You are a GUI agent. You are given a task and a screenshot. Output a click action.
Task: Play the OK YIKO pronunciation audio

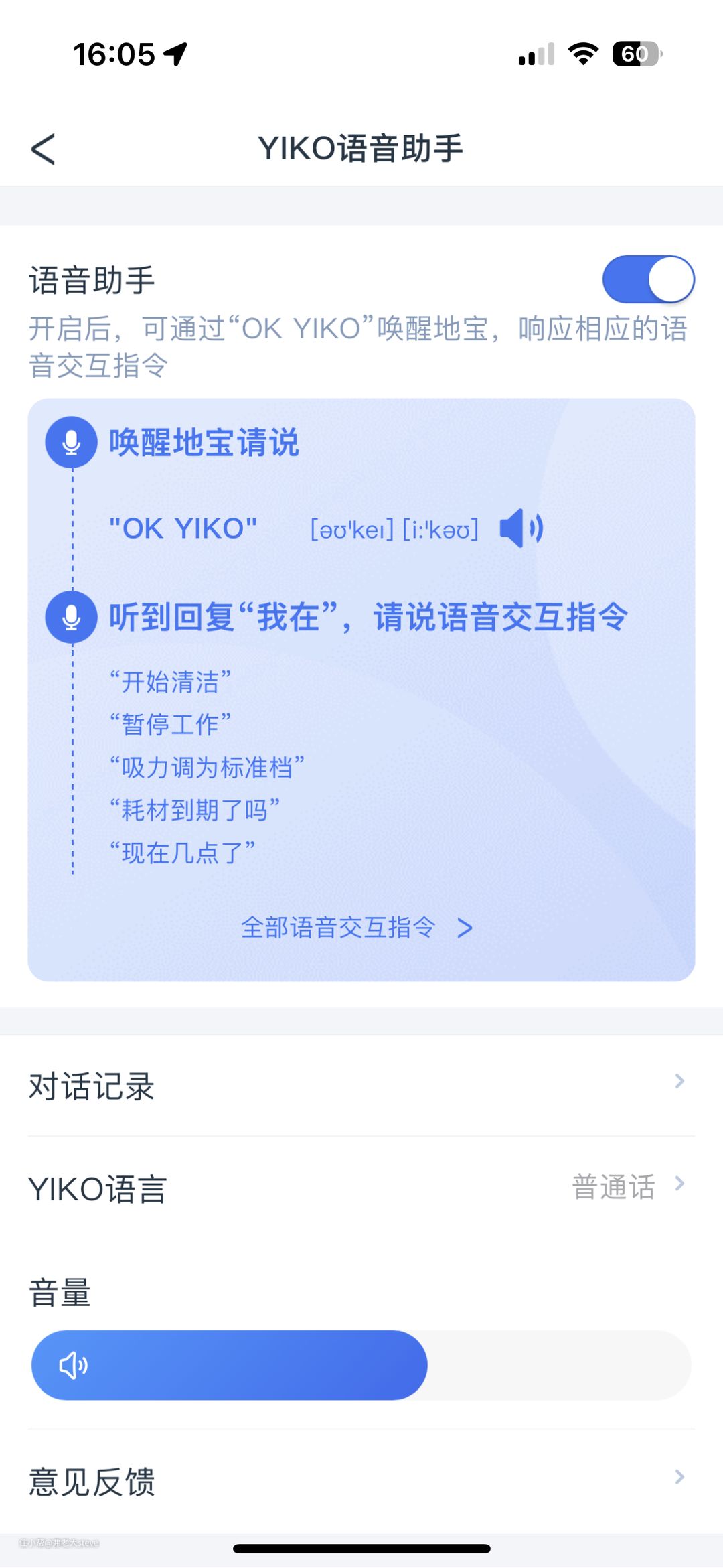[x=521, y=528]
